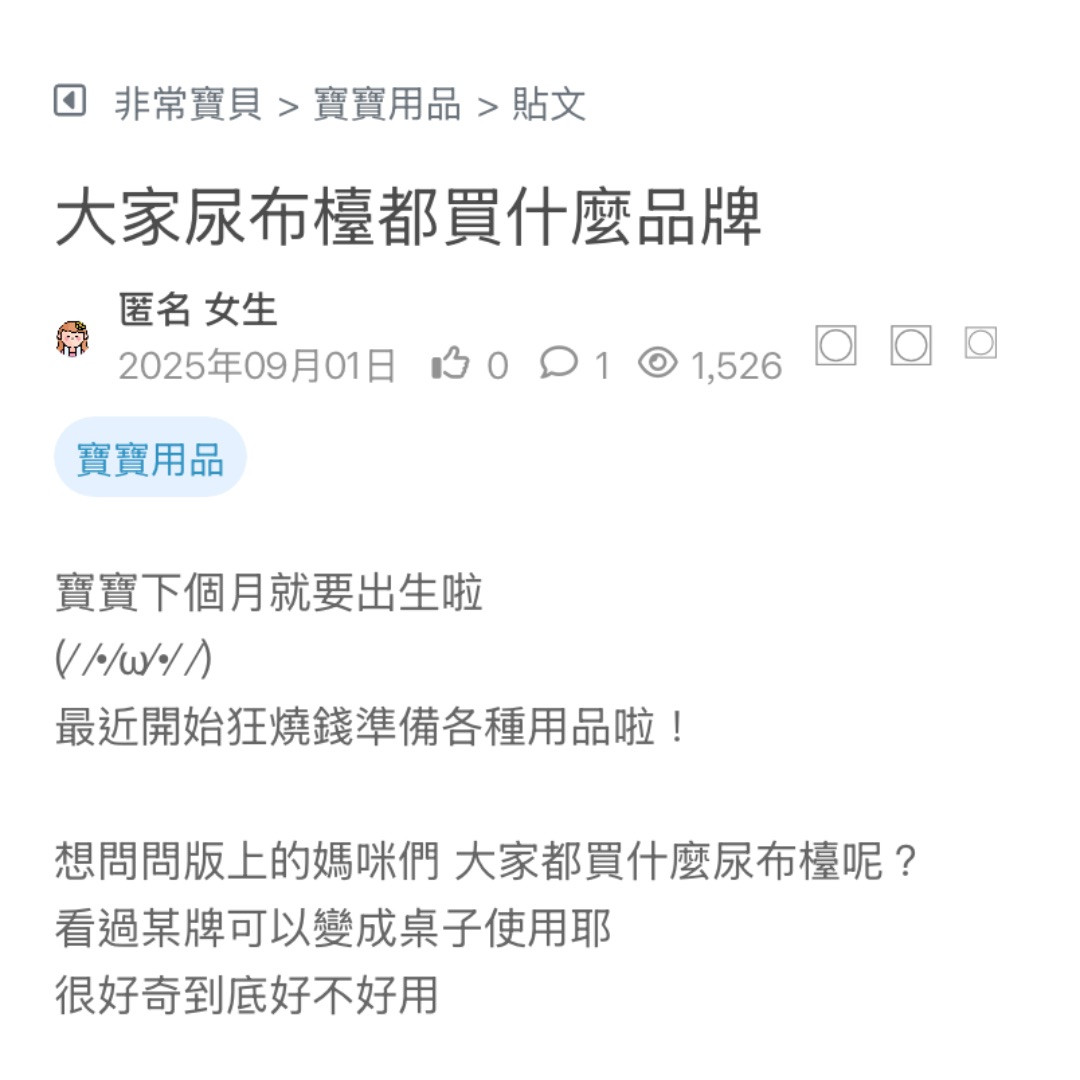1080x1080 pixels.
Task: View the anonymous poster's avatar
Action: (x=73, y=339)
